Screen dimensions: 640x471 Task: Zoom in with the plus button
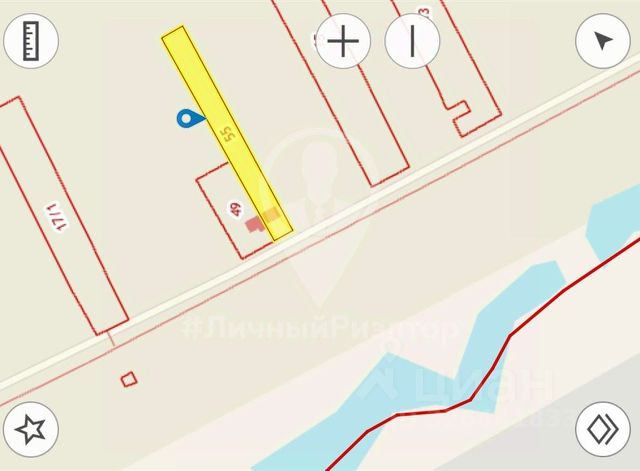[x=344, y=41]
